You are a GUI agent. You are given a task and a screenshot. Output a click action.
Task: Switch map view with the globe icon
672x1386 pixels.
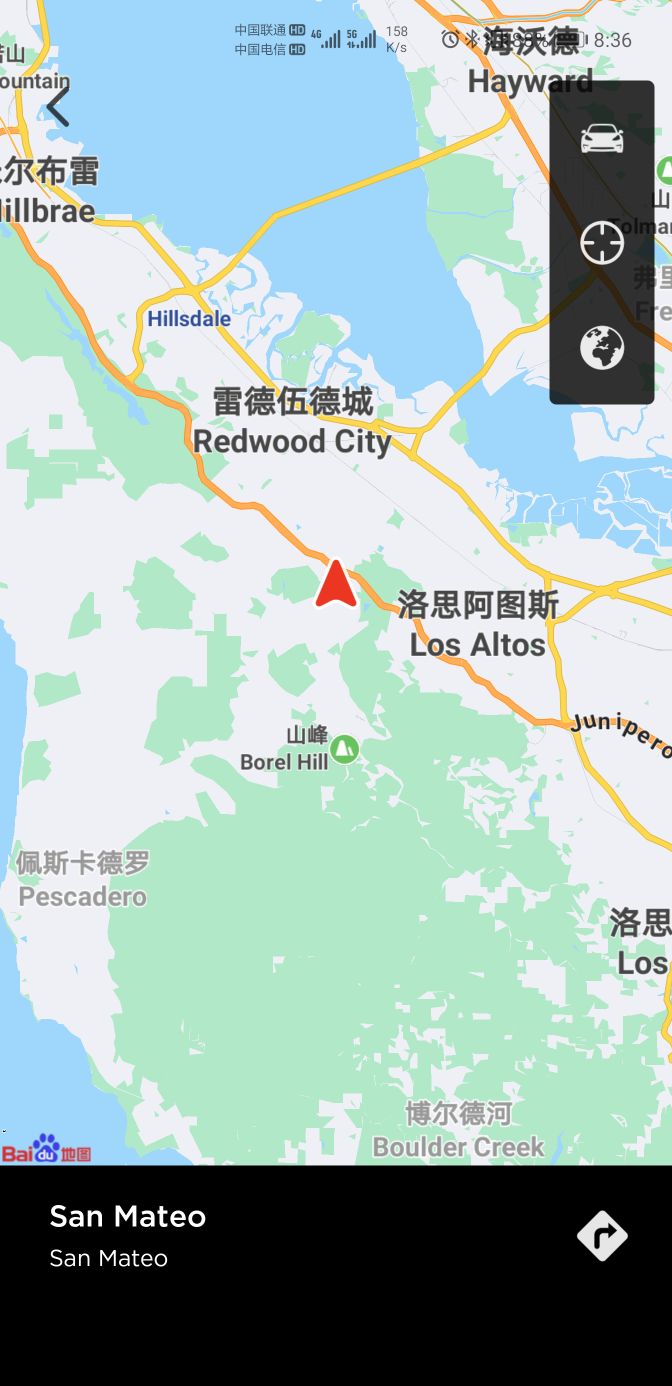[x=602, y=348]
